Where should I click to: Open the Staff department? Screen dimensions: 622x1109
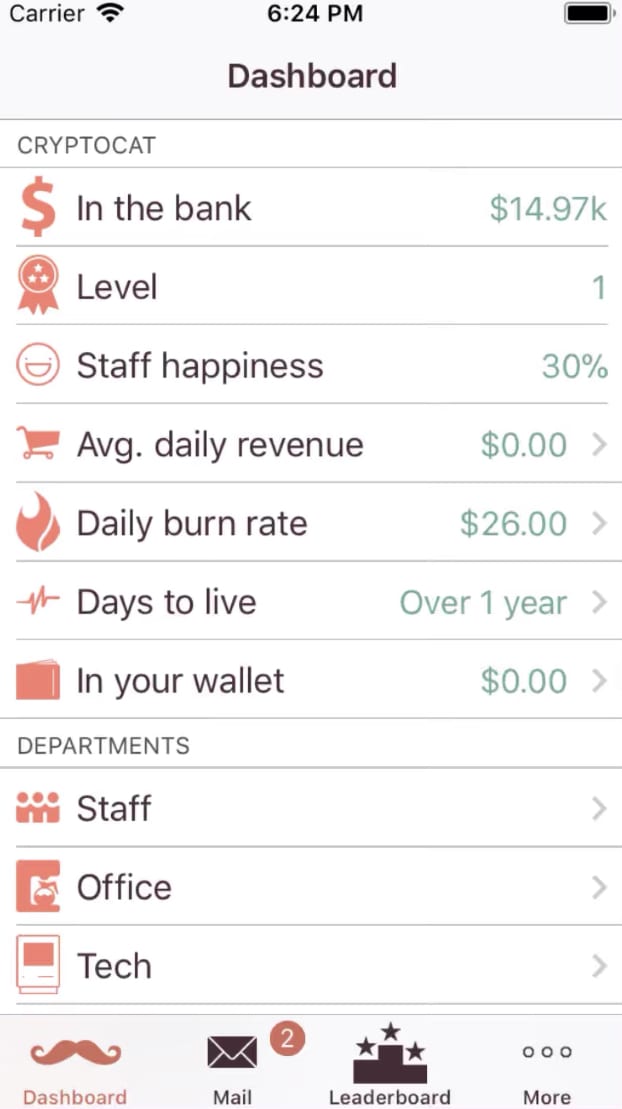(311, 808)
